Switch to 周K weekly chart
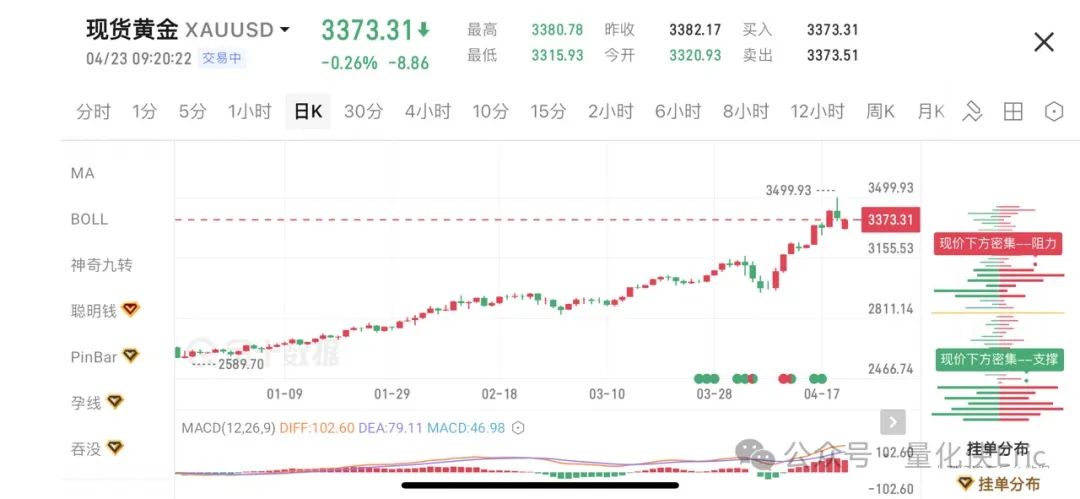Screen dimensions: 1080x499 click(880, 112)
